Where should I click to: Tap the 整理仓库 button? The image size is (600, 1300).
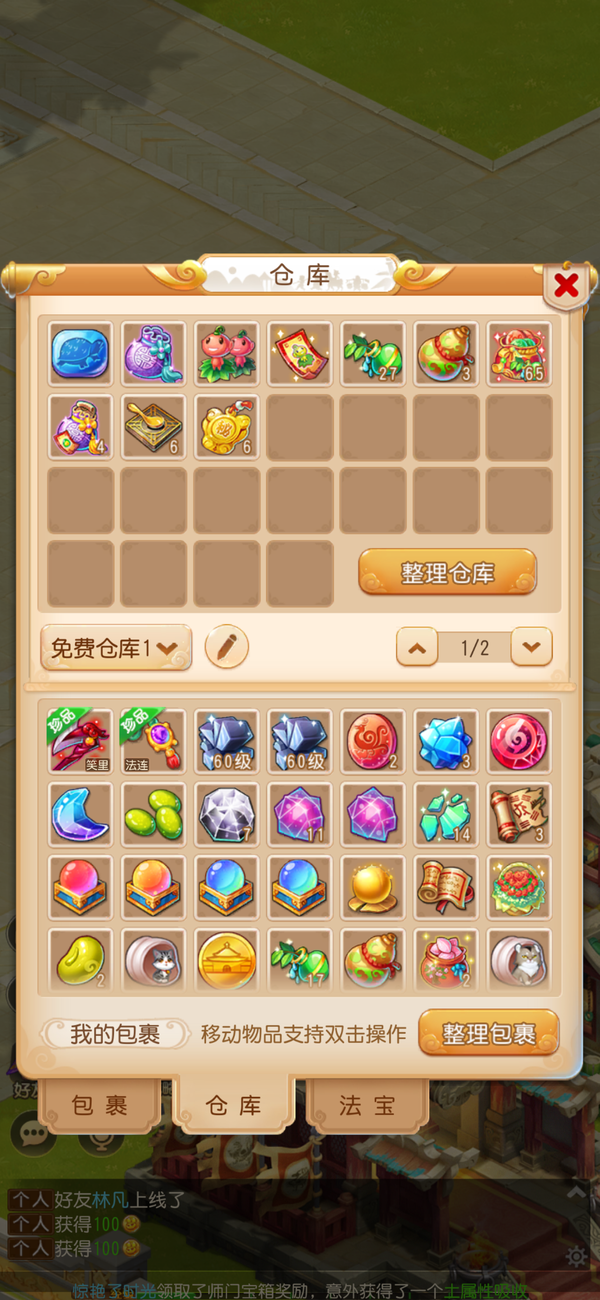coord(447,573)
